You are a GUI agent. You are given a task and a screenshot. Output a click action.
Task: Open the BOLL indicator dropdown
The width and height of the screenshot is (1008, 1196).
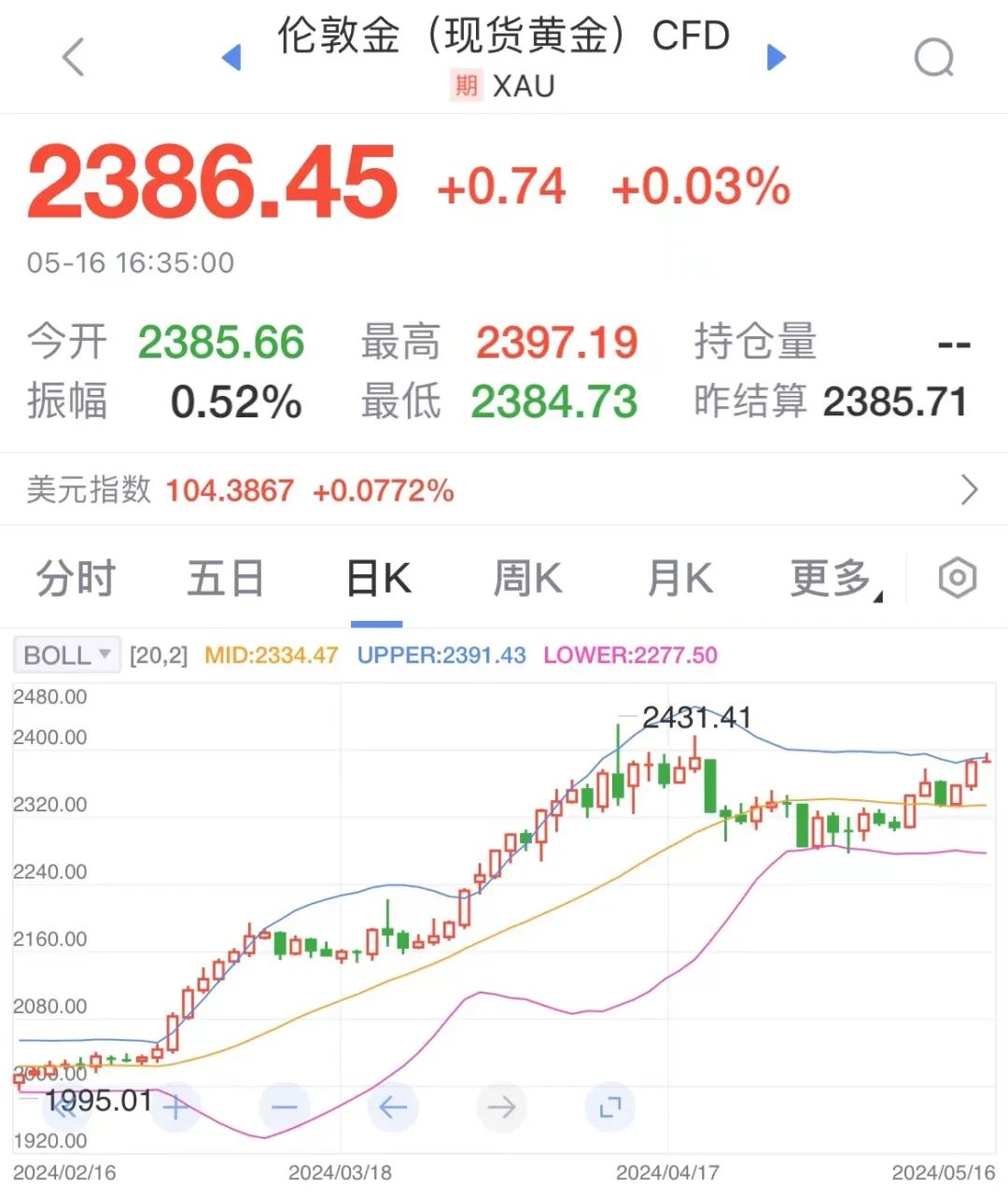click(67, 655)
